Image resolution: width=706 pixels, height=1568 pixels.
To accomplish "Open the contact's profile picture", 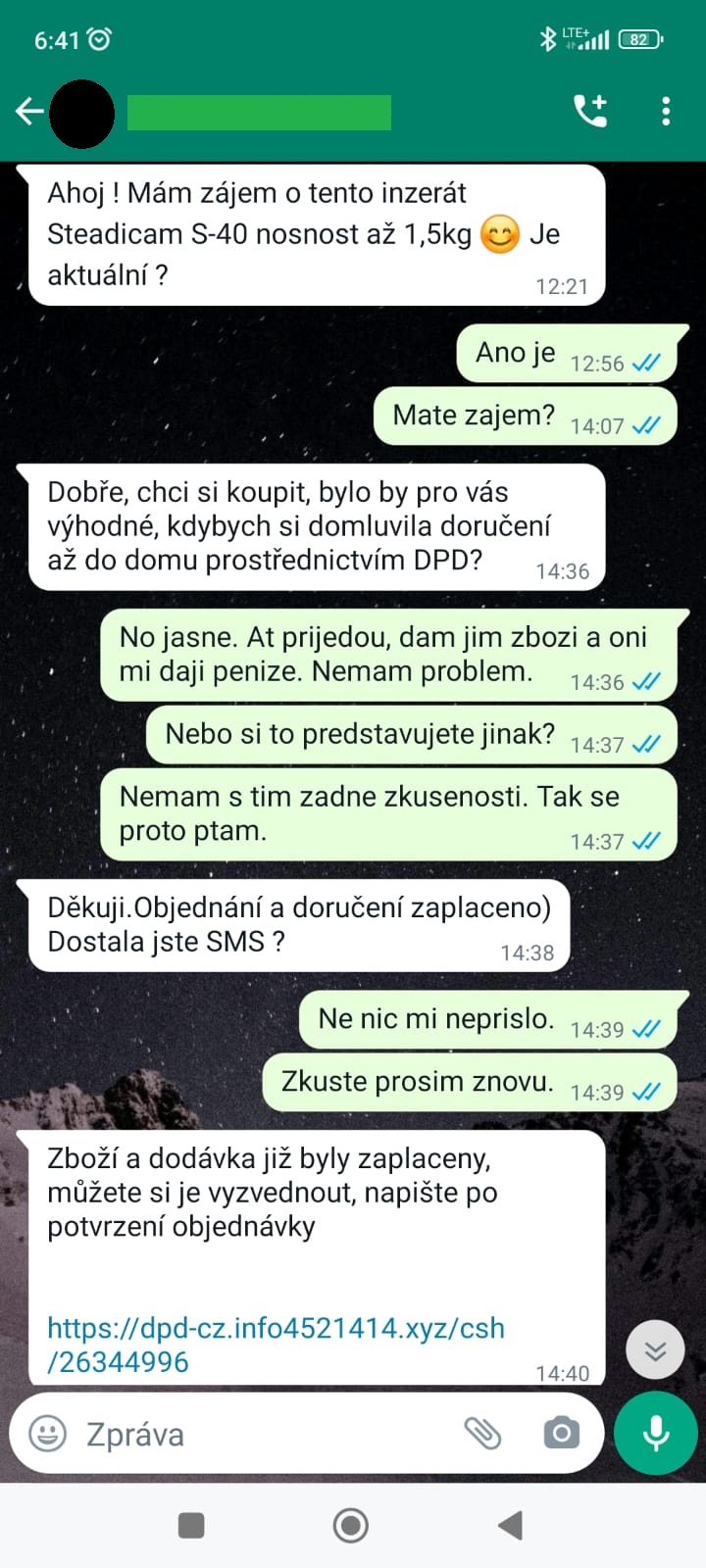I will tap(81, 113).
